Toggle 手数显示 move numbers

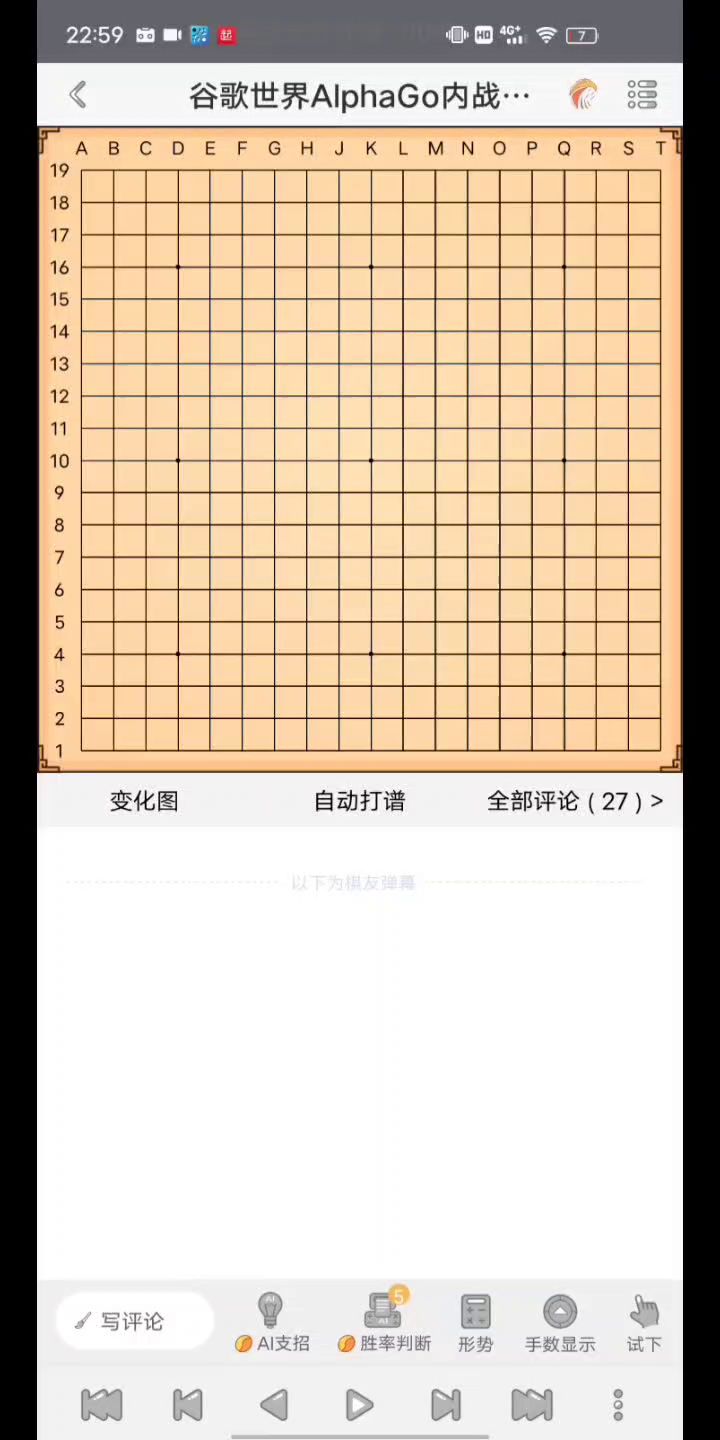tap(560, 1322)
